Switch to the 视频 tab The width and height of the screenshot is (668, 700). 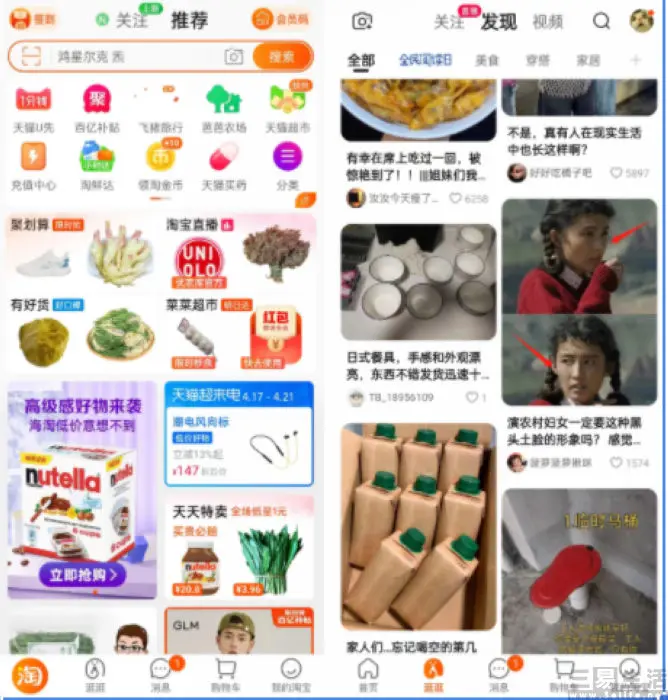(547, 21)
